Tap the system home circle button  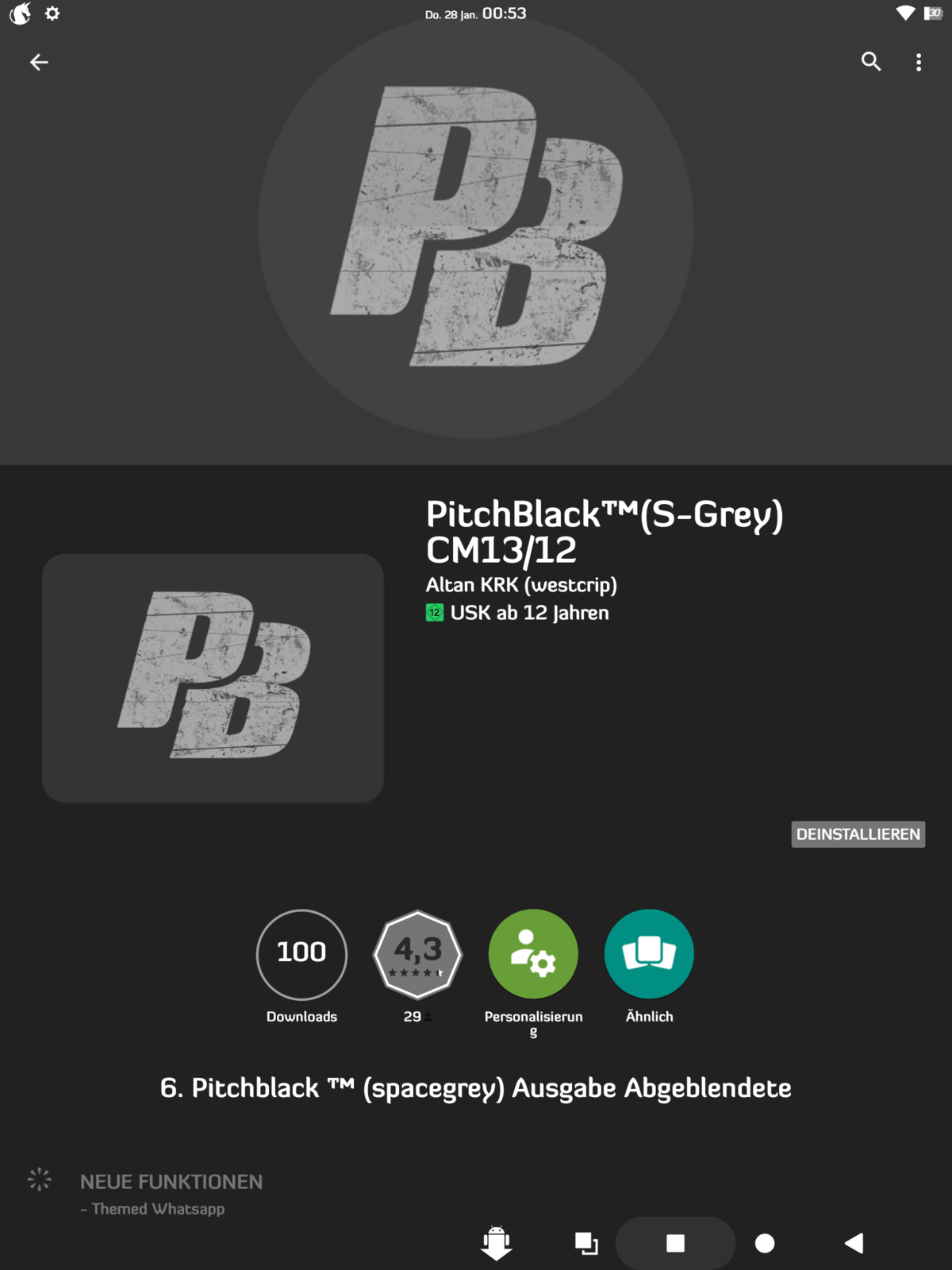click(x=765, y=1243)
